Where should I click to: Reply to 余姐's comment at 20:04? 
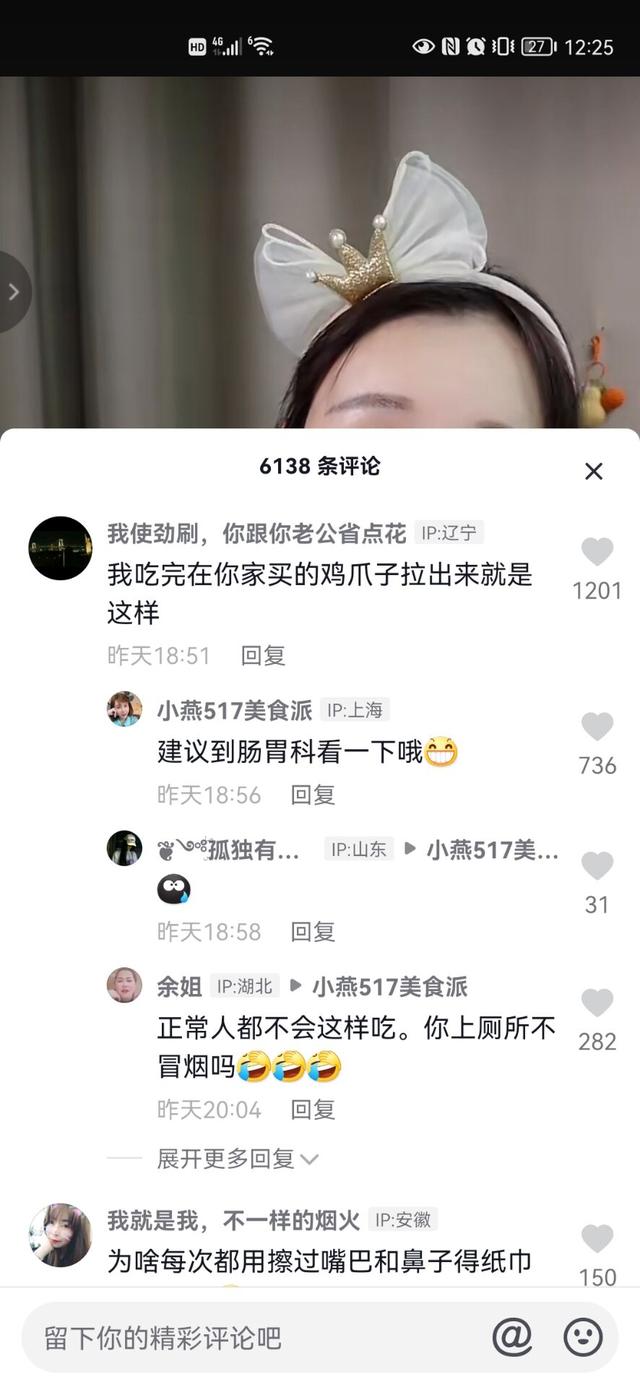point(313,1109)
